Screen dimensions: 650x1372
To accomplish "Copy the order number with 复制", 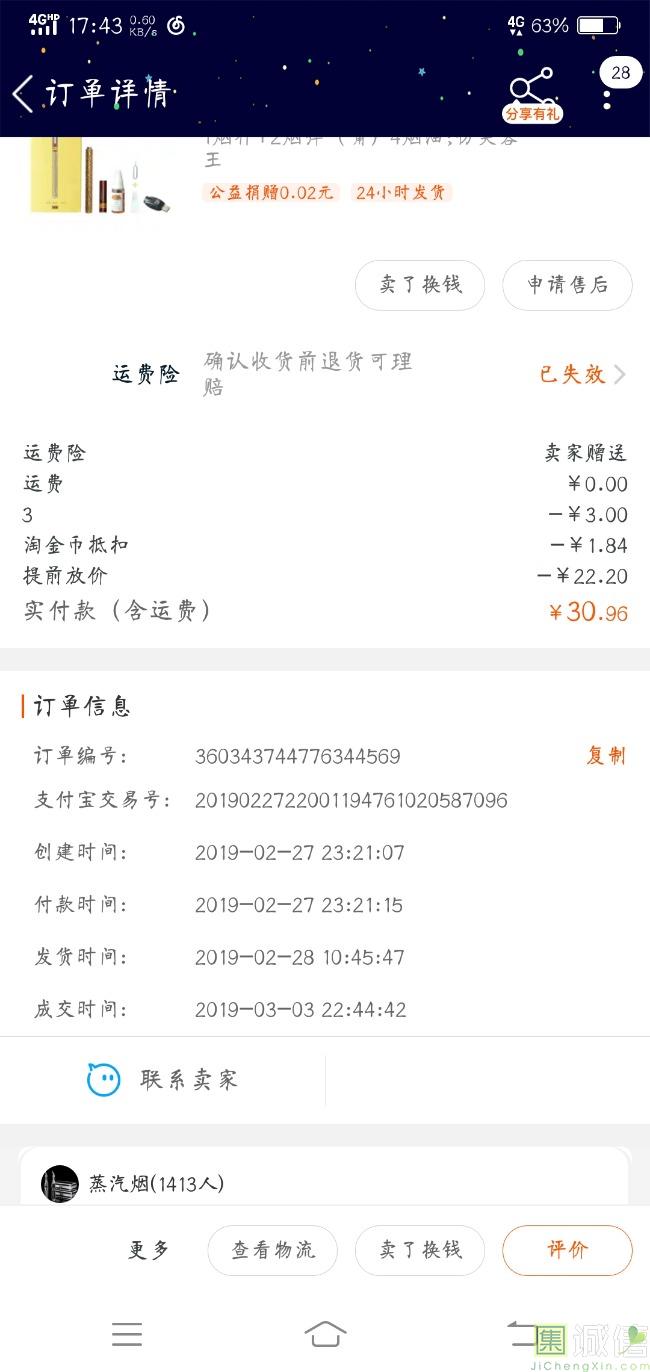I will [605, 756].
